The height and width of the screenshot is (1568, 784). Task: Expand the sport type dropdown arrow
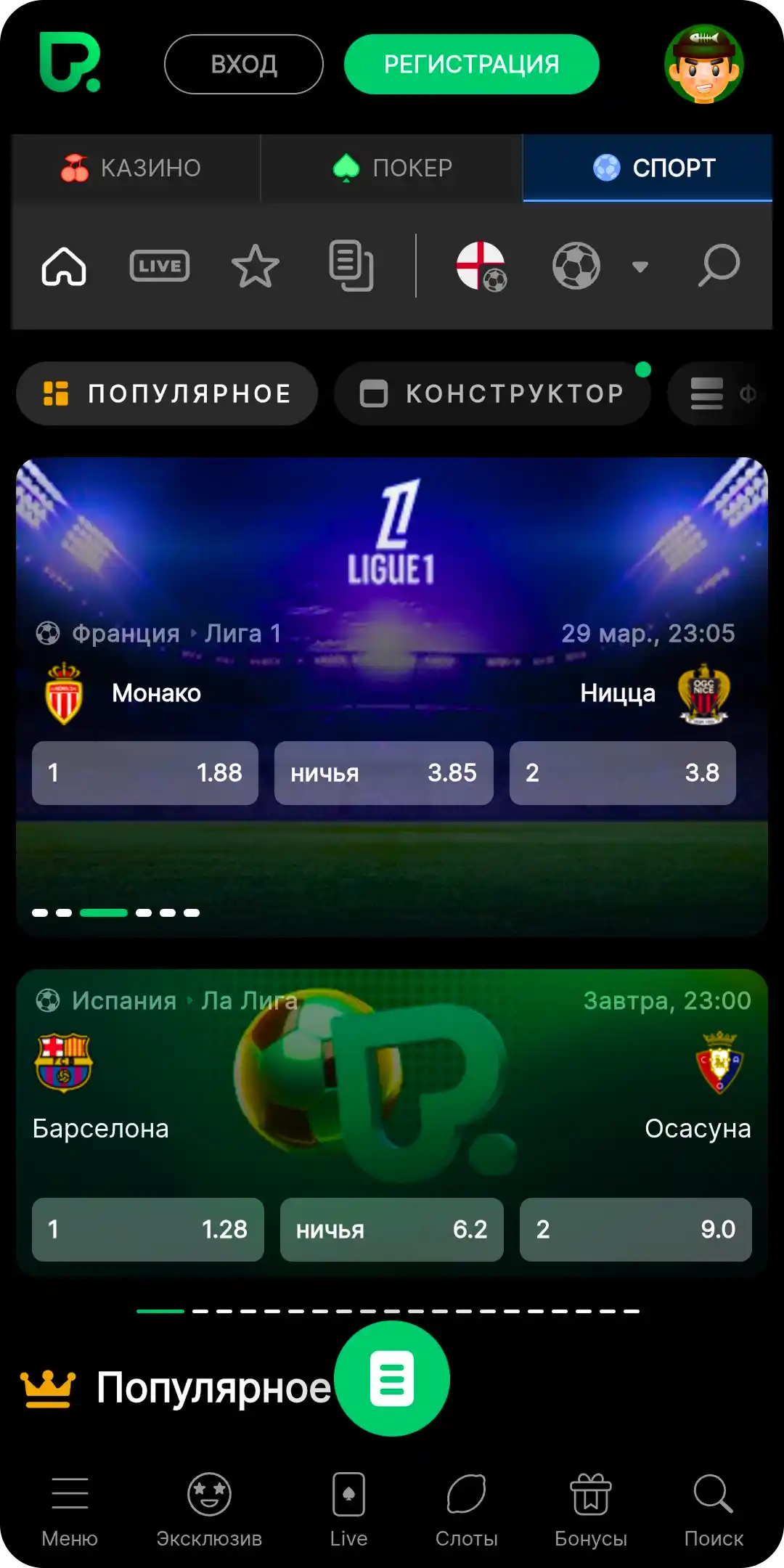[x=640, y=266]
